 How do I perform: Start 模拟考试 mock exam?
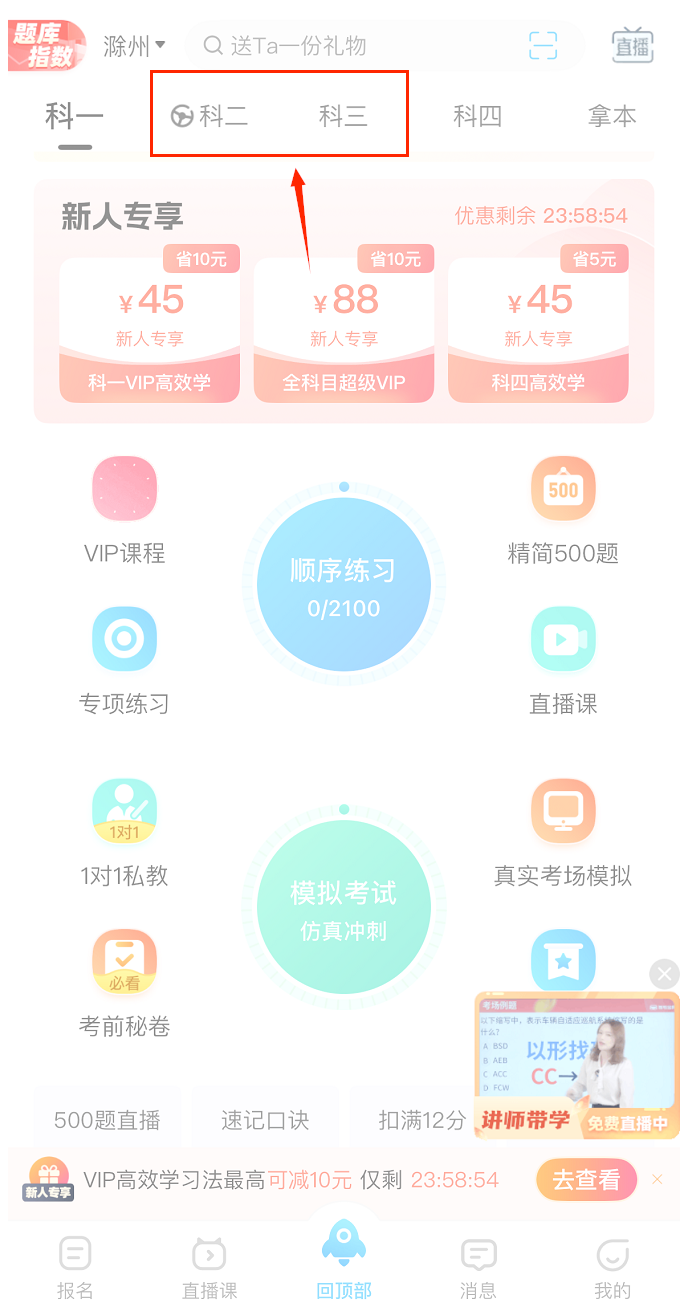click(x=343, y=907)
